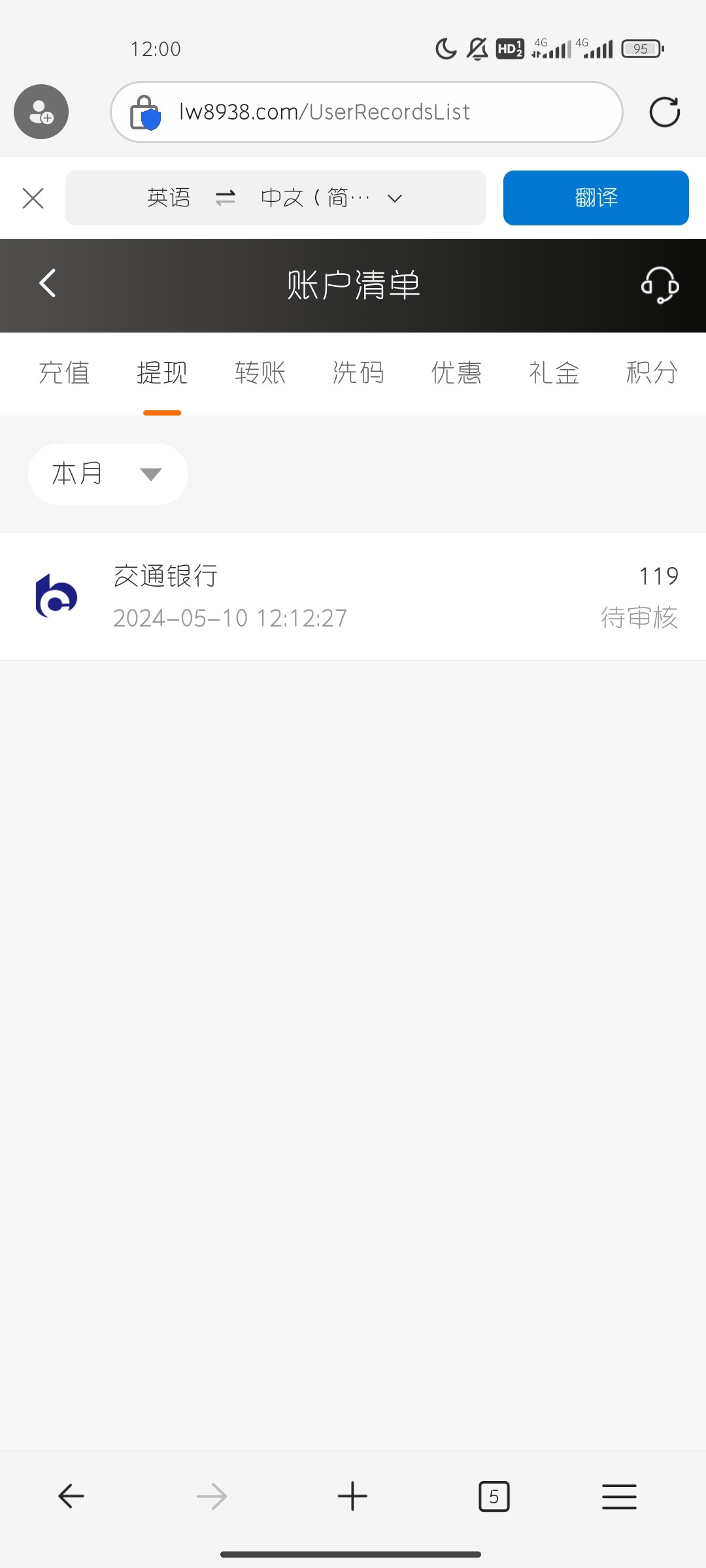Open a new browser tab

tap(352, 1496)
